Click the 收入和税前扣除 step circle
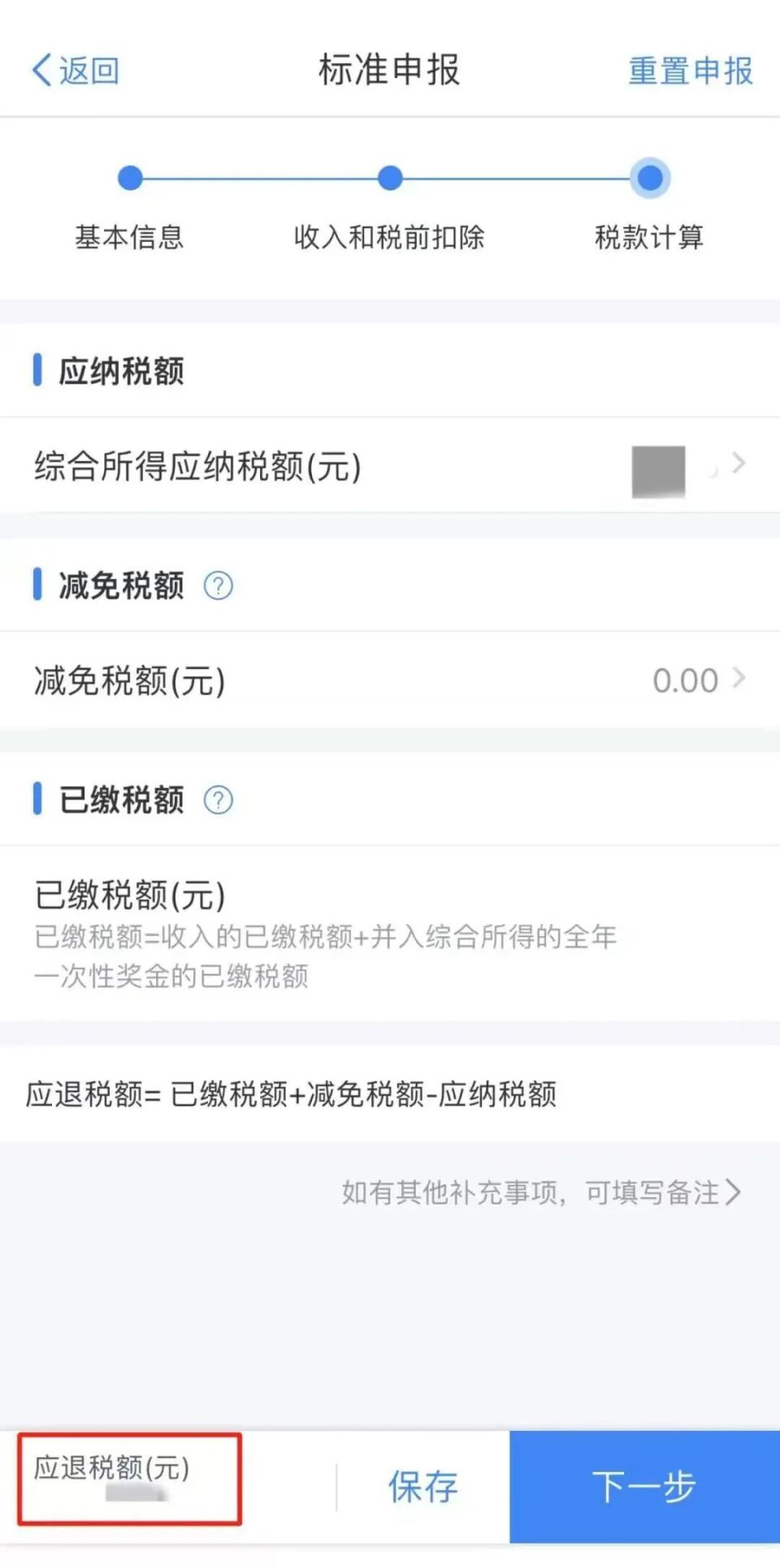This screenshot has width=780, height=1568. coord(390,177)
